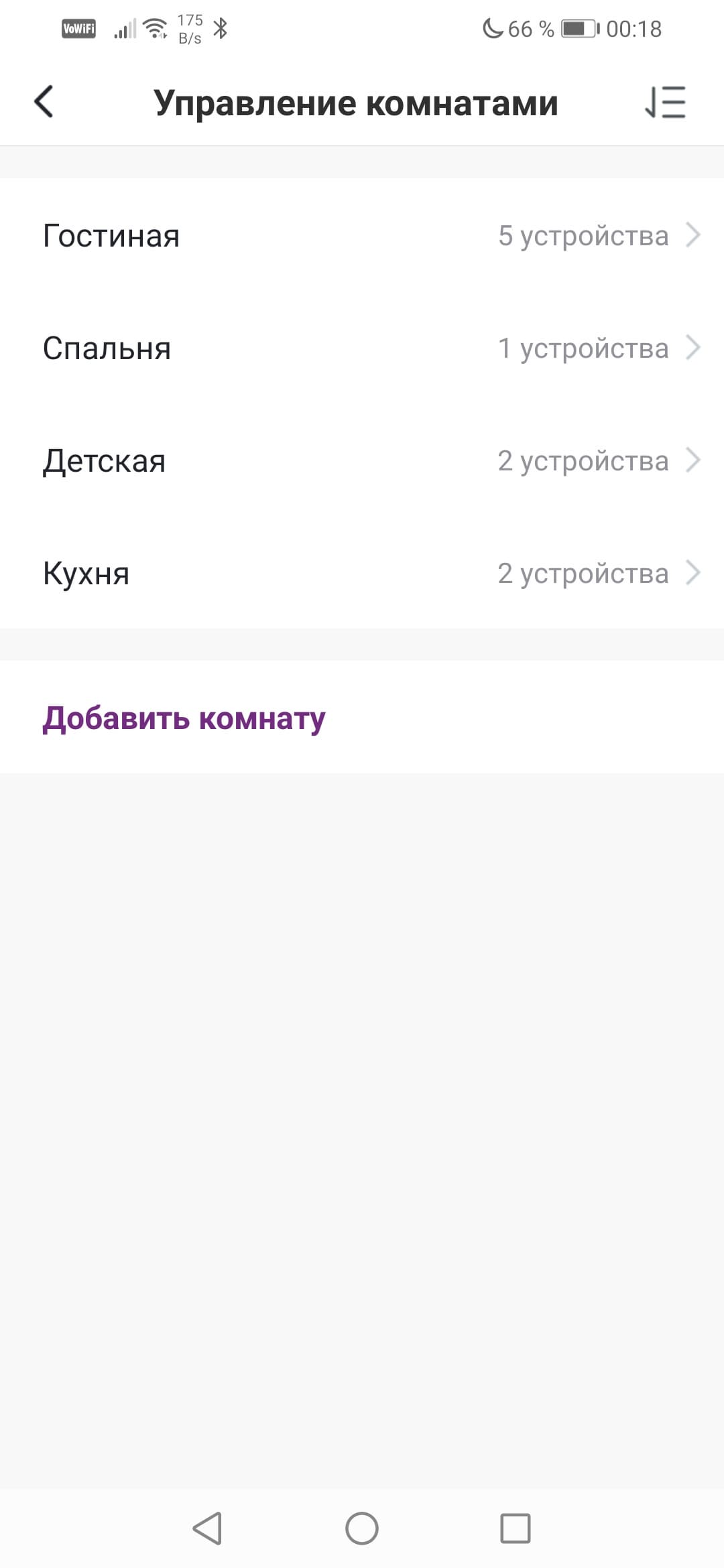Open the Детская room
724x1568 pixels.
(x=362, y=461)
